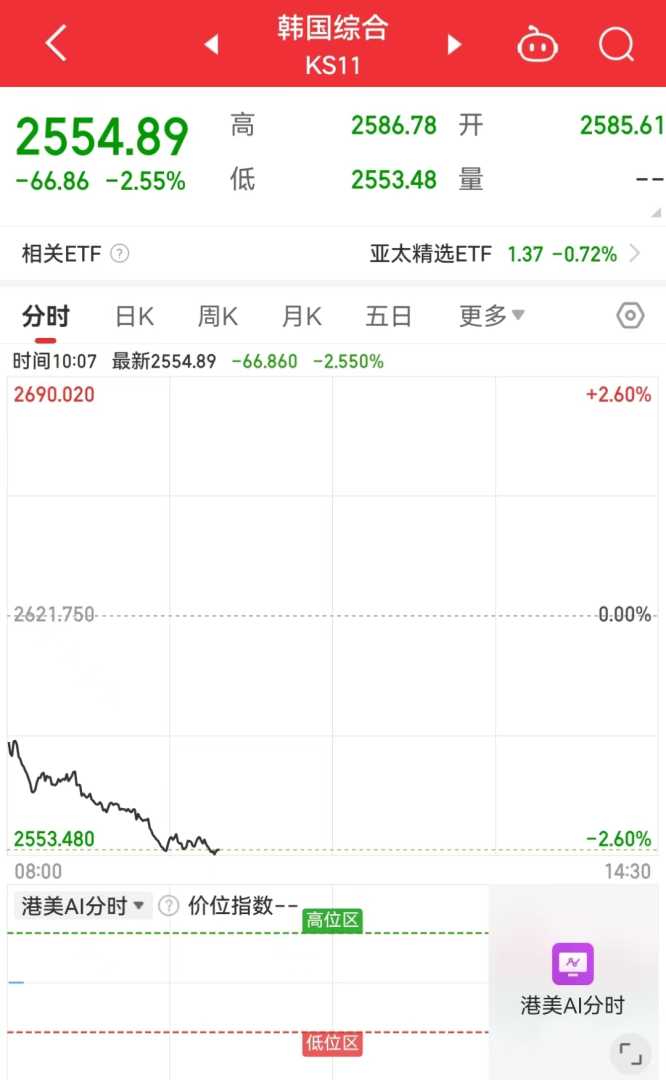Expand the 港美AI分时 indicator dropdown
Viewport: 666px width, 1080px height.
tap(84, 906)
